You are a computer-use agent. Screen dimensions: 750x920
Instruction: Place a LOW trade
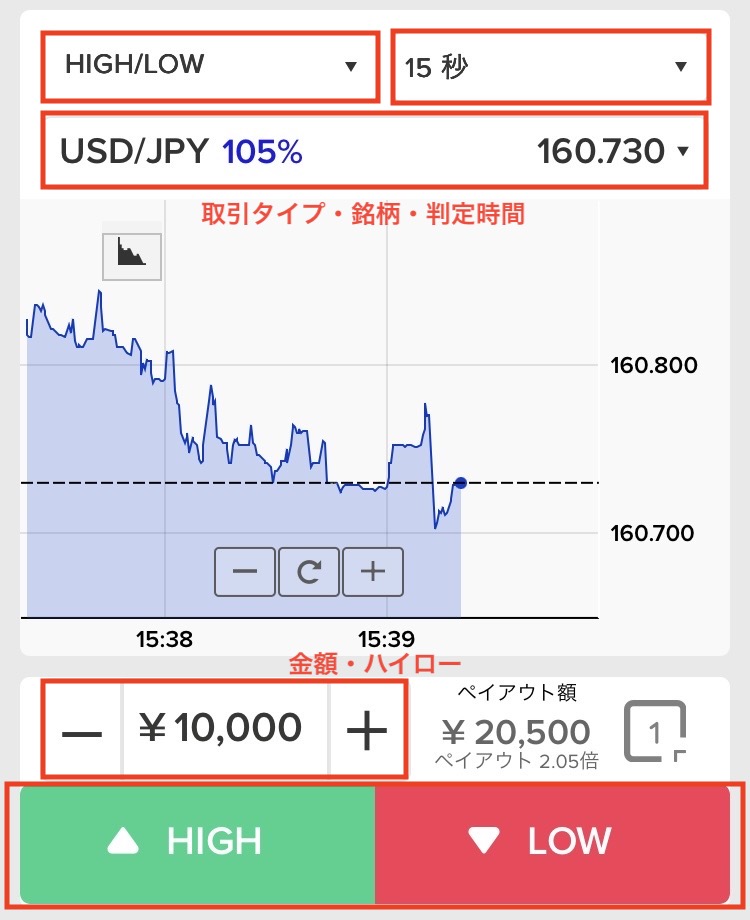click(552, 841)
